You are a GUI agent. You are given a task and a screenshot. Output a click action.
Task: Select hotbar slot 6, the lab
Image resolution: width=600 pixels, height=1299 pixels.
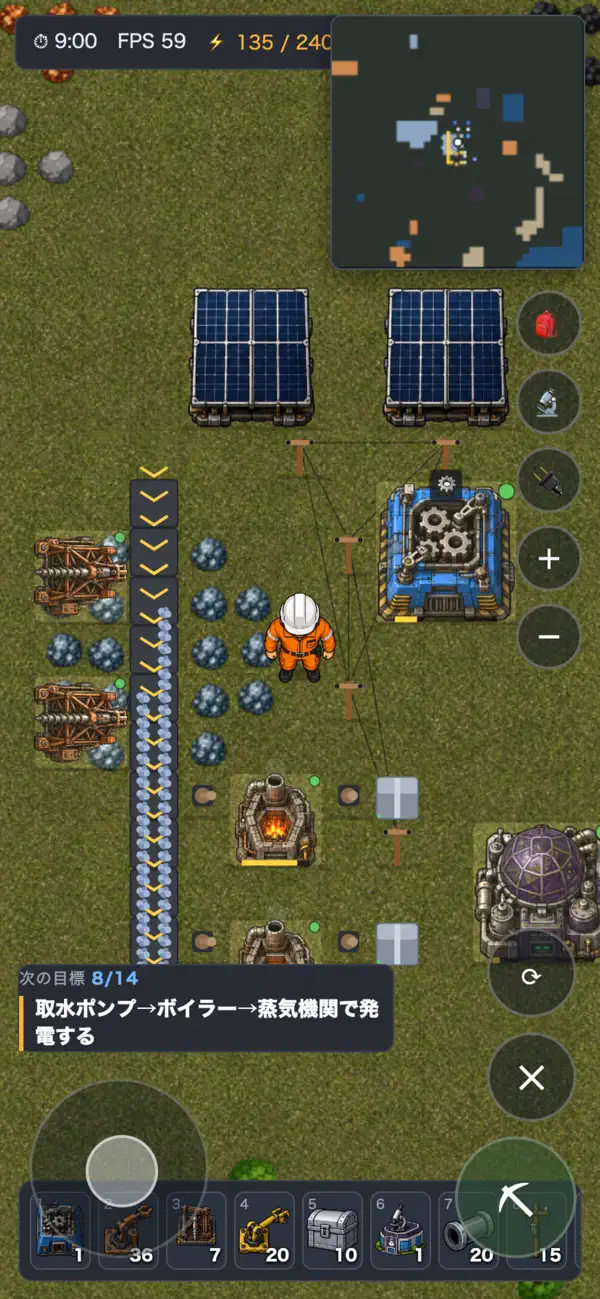pyautogui.click(x=400, y=1231)
